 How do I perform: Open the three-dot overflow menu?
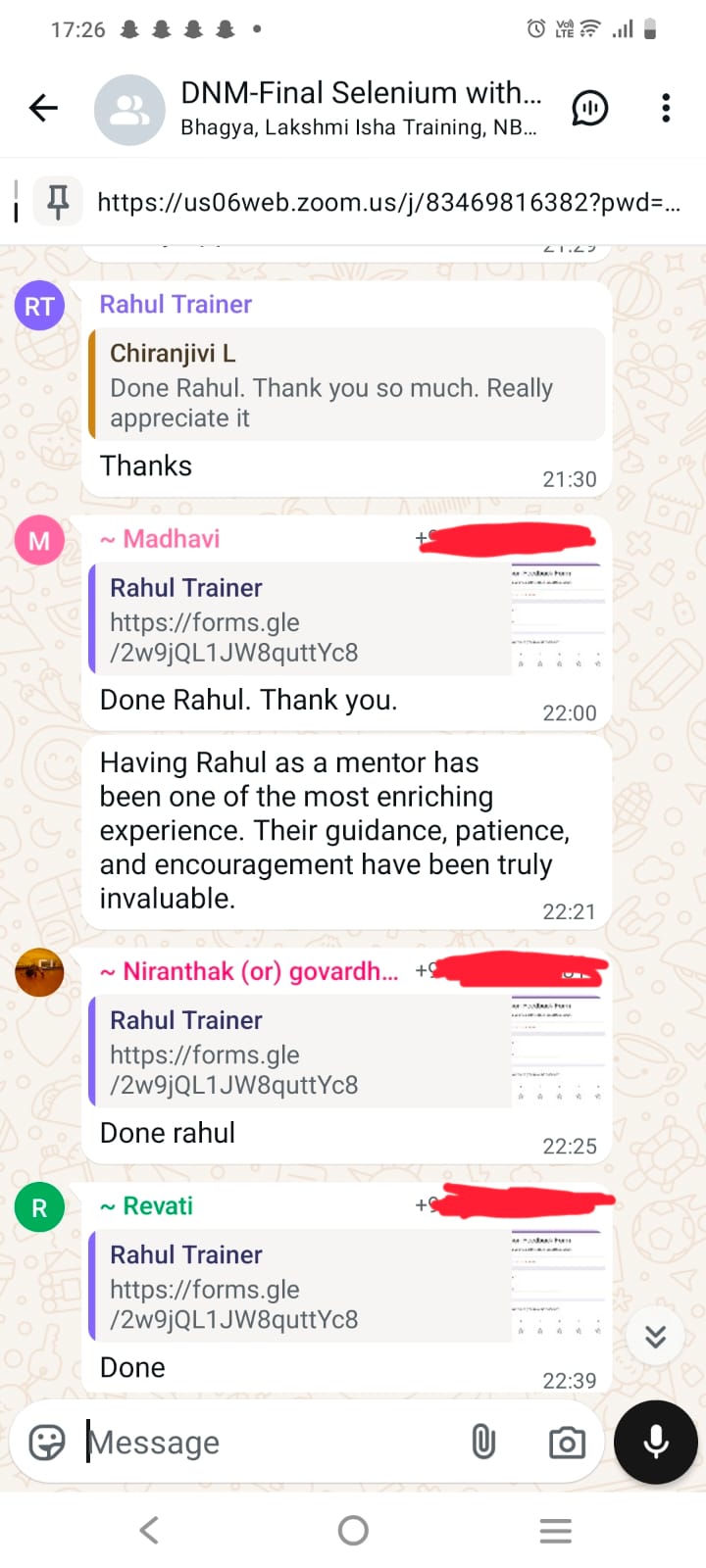click(666, 108)
